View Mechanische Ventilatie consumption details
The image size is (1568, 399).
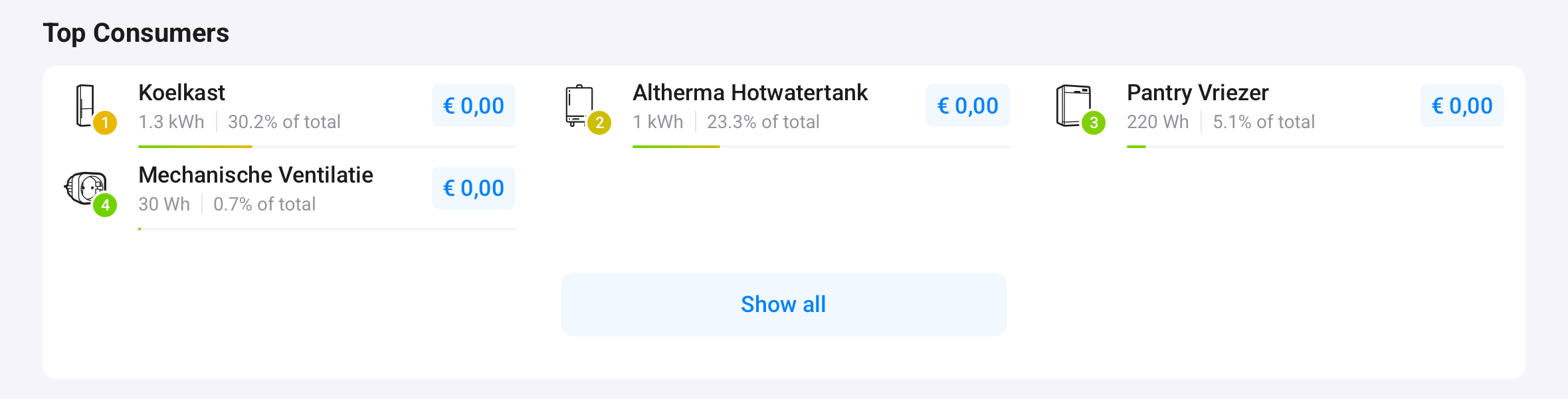coord(255,176)
